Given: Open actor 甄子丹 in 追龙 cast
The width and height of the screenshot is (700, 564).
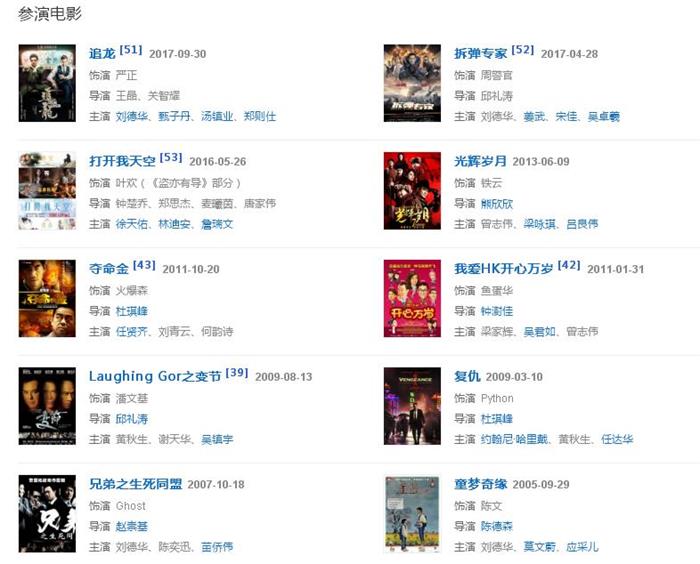Looking at the screenshot, I should pyautogui.click(x=174, y=117).
